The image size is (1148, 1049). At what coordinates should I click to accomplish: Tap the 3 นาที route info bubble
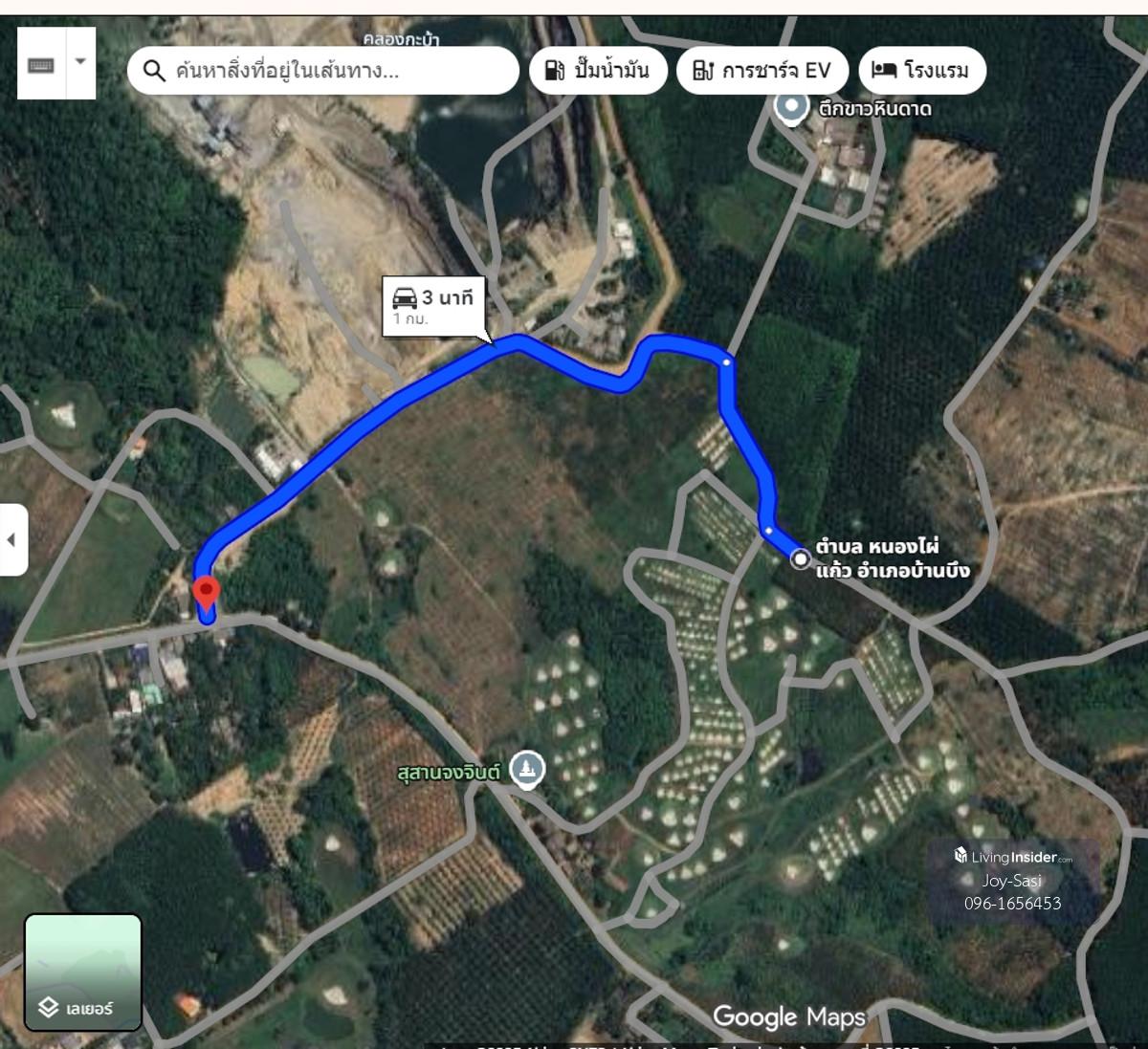(433, 306)
